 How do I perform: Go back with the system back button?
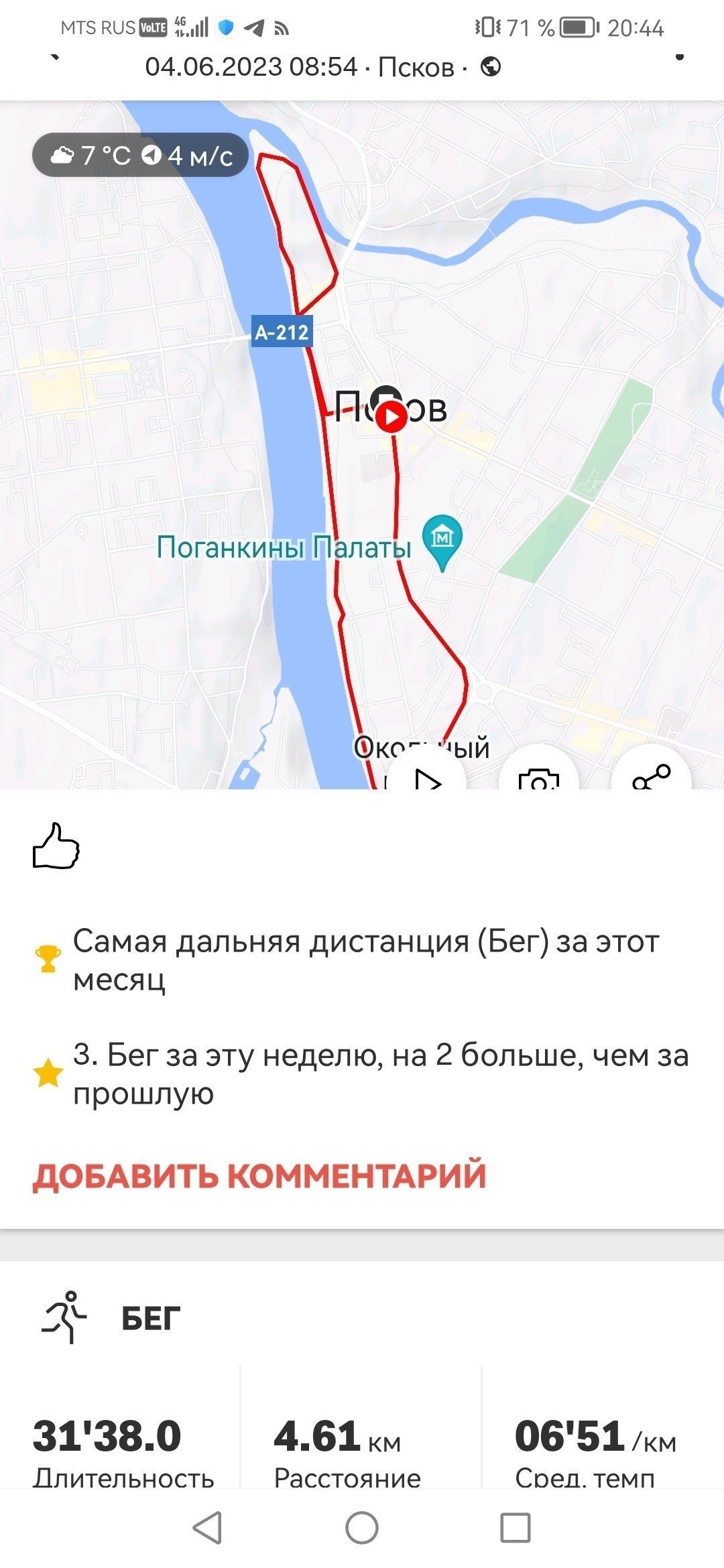point(207,1528)
